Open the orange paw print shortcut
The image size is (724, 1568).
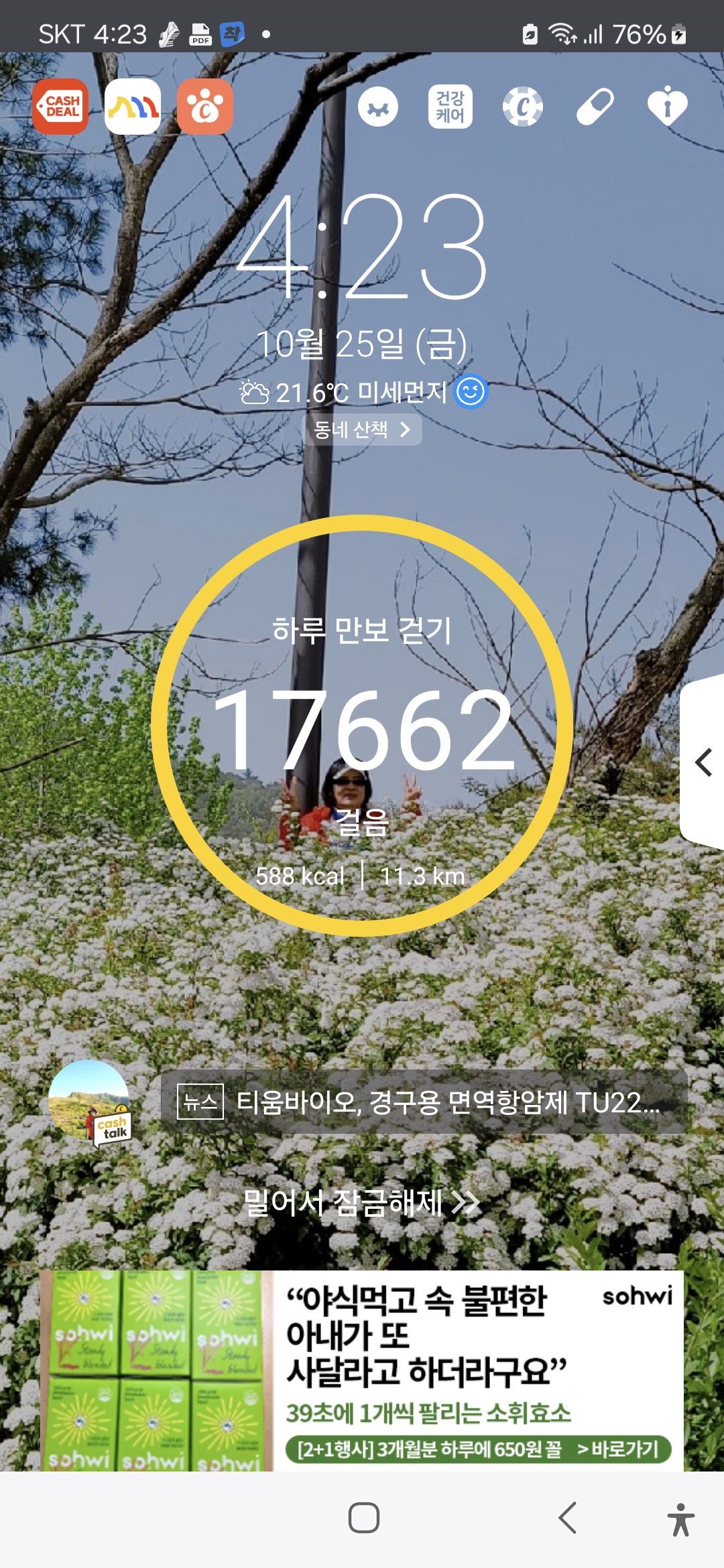[205, 107]
